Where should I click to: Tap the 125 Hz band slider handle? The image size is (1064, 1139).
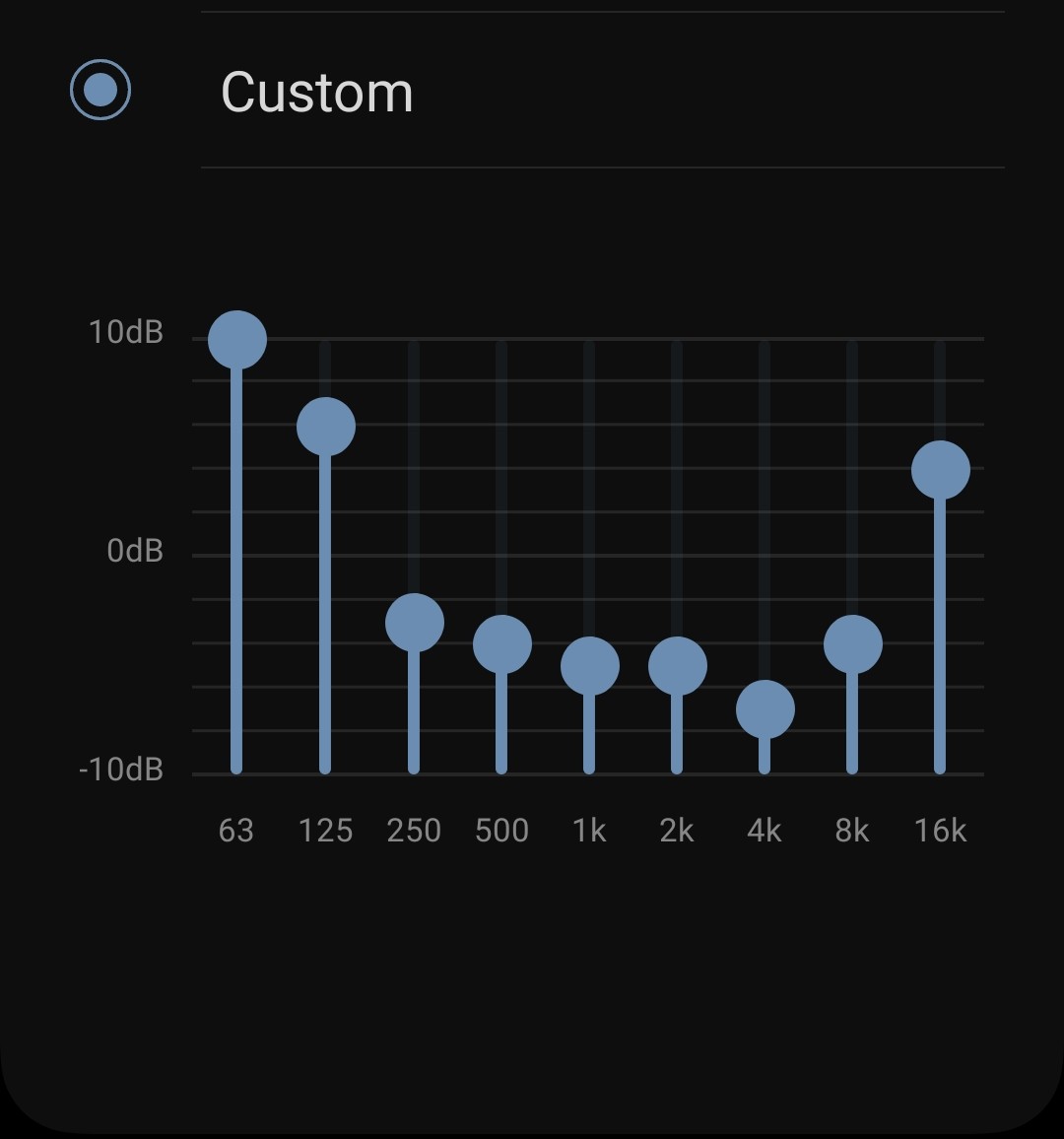[x=326, y=427]
